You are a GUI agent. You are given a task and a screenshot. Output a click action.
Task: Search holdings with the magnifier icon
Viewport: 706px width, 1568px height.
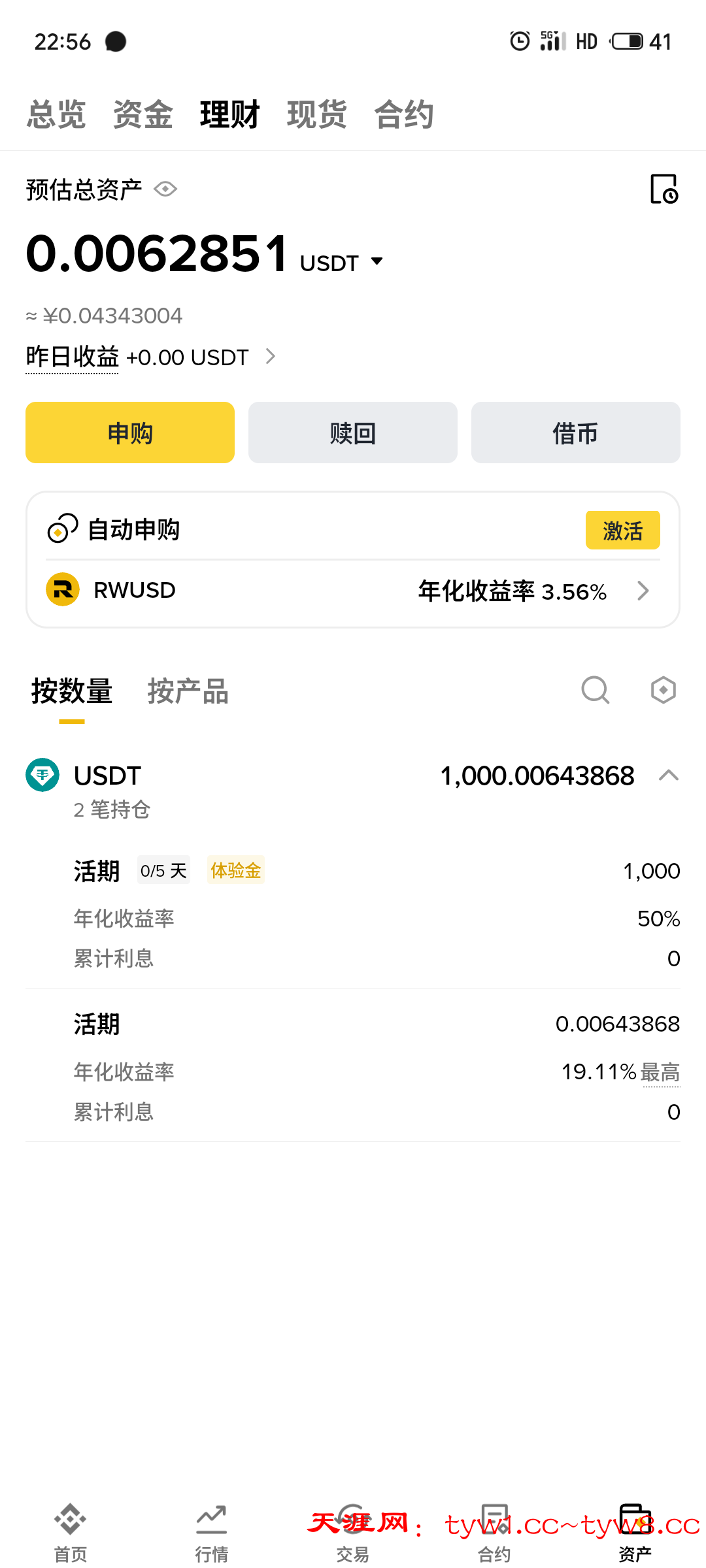(x=595, y=690)
